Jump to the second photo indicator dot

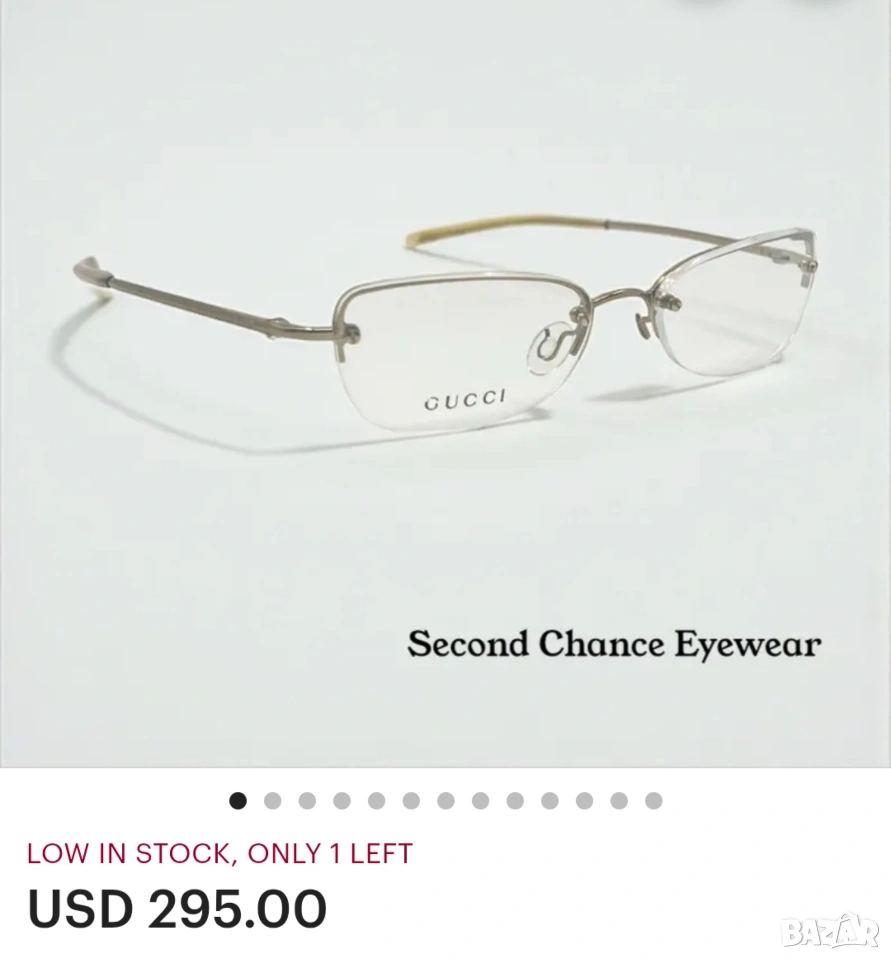[272, 800]
